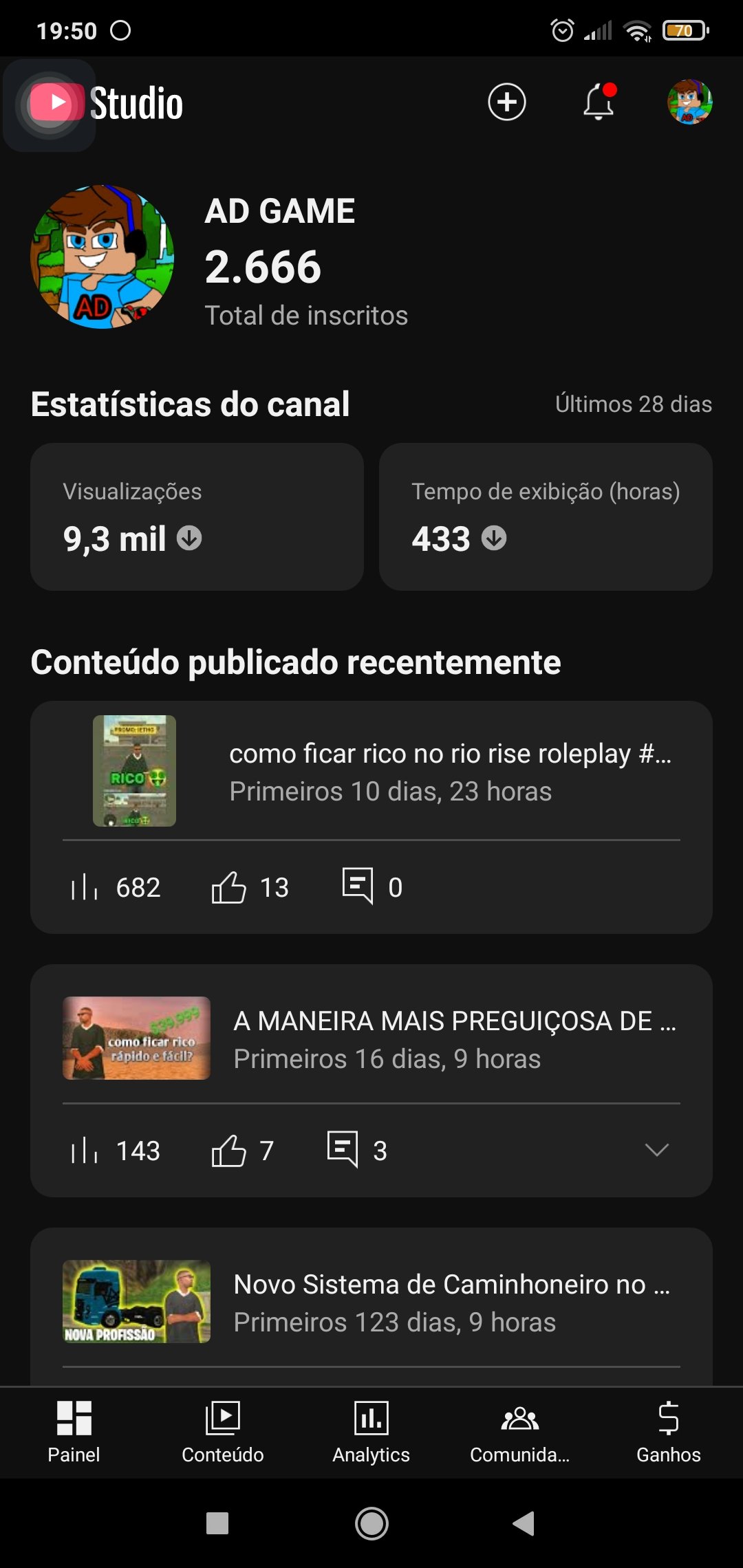Open the Tempo de exibição card
The width and height of the screenshot is (743, 1568).
546,516
